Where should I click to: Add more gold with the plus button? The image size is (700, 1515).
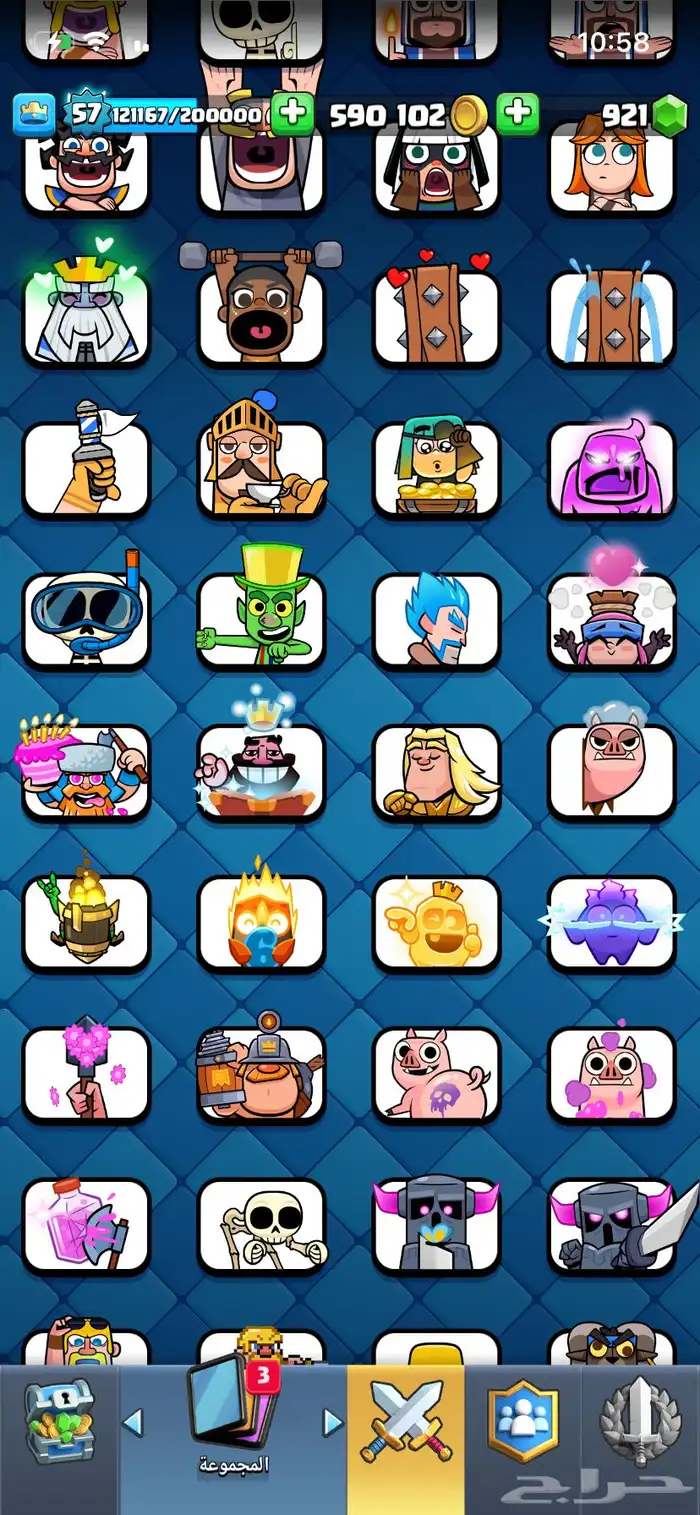517,115
